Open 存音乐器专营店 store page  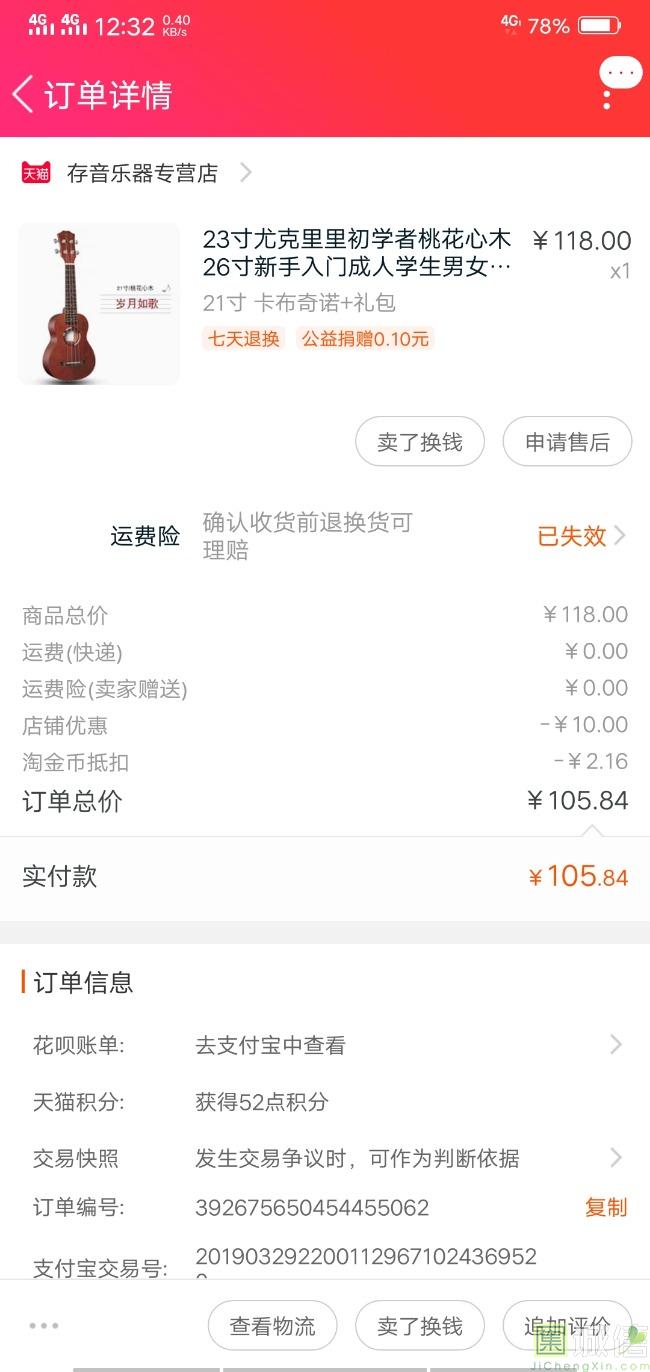pyautogui.click(x=142, y=173)
